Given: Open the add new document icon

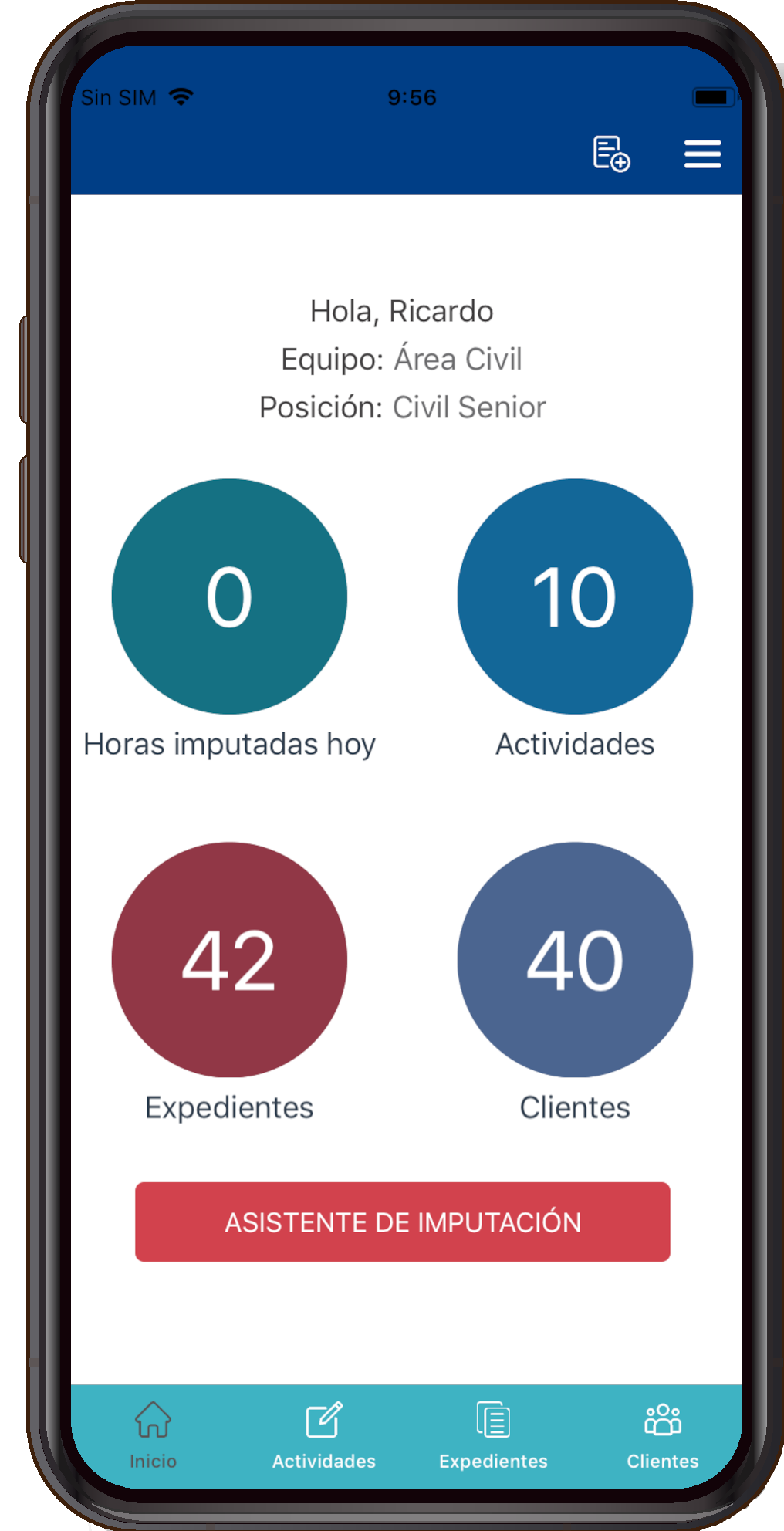Looking at the screenshot, I should click(x=611, y=154).
